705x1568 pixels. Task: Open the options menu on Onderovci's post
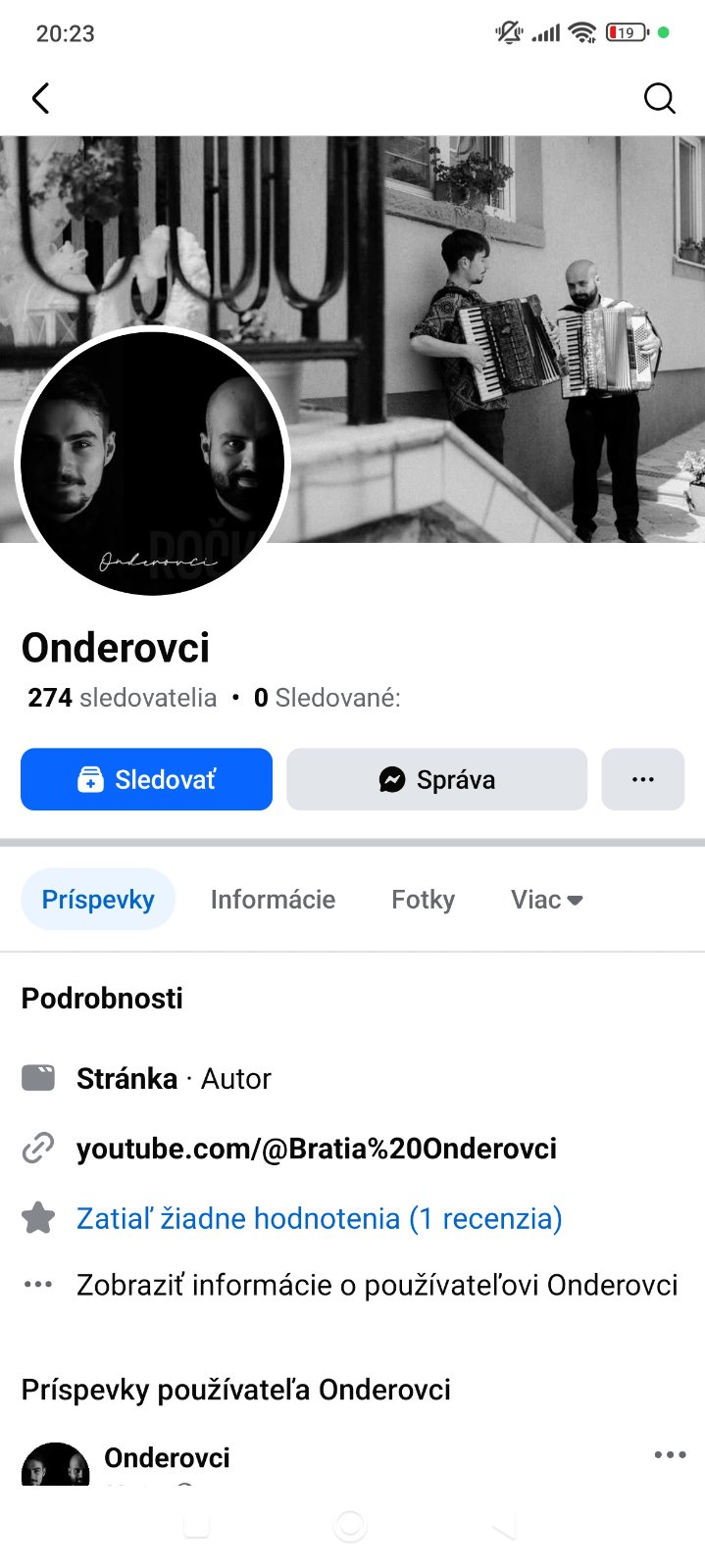[x=670, y=1455]
